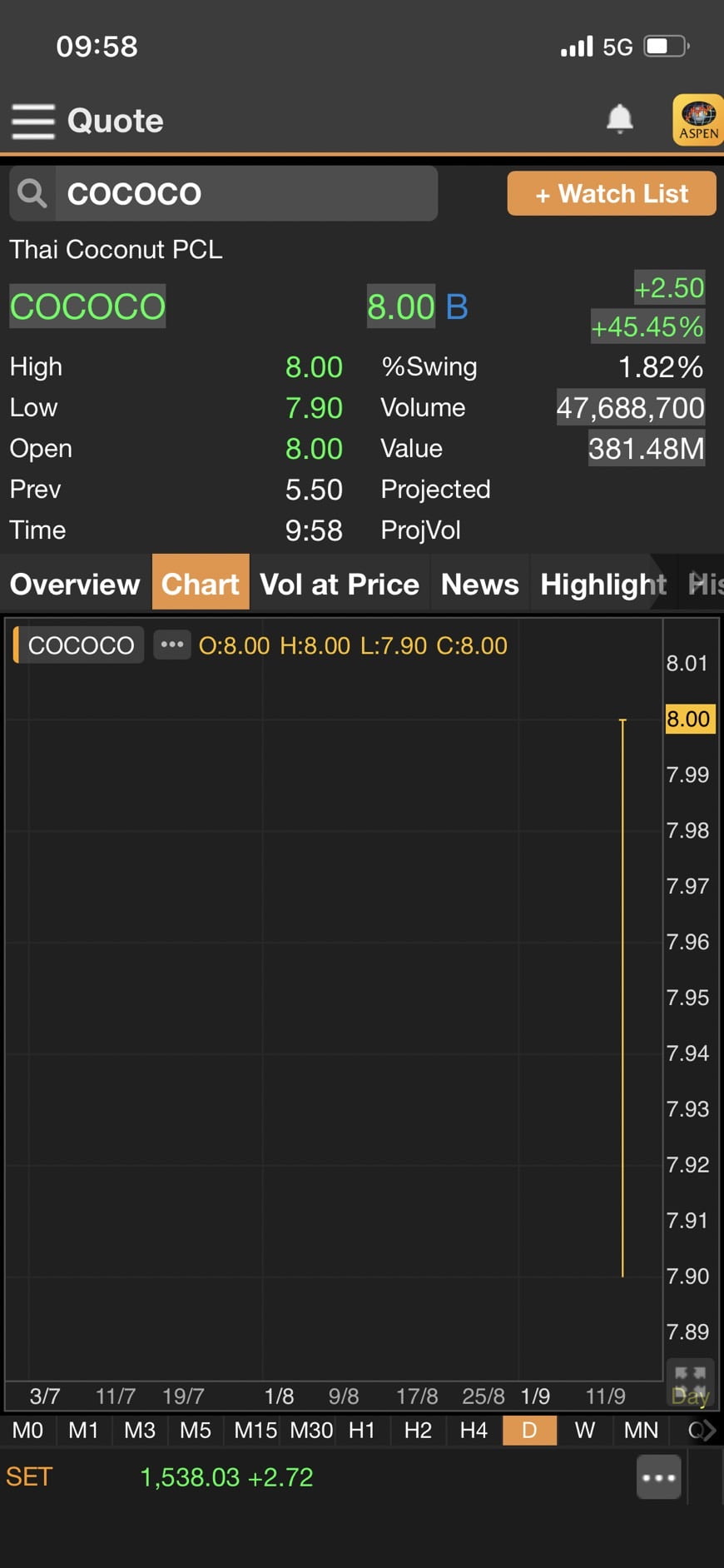
Task: Open the notifications bell
Action: coord(619,120)
